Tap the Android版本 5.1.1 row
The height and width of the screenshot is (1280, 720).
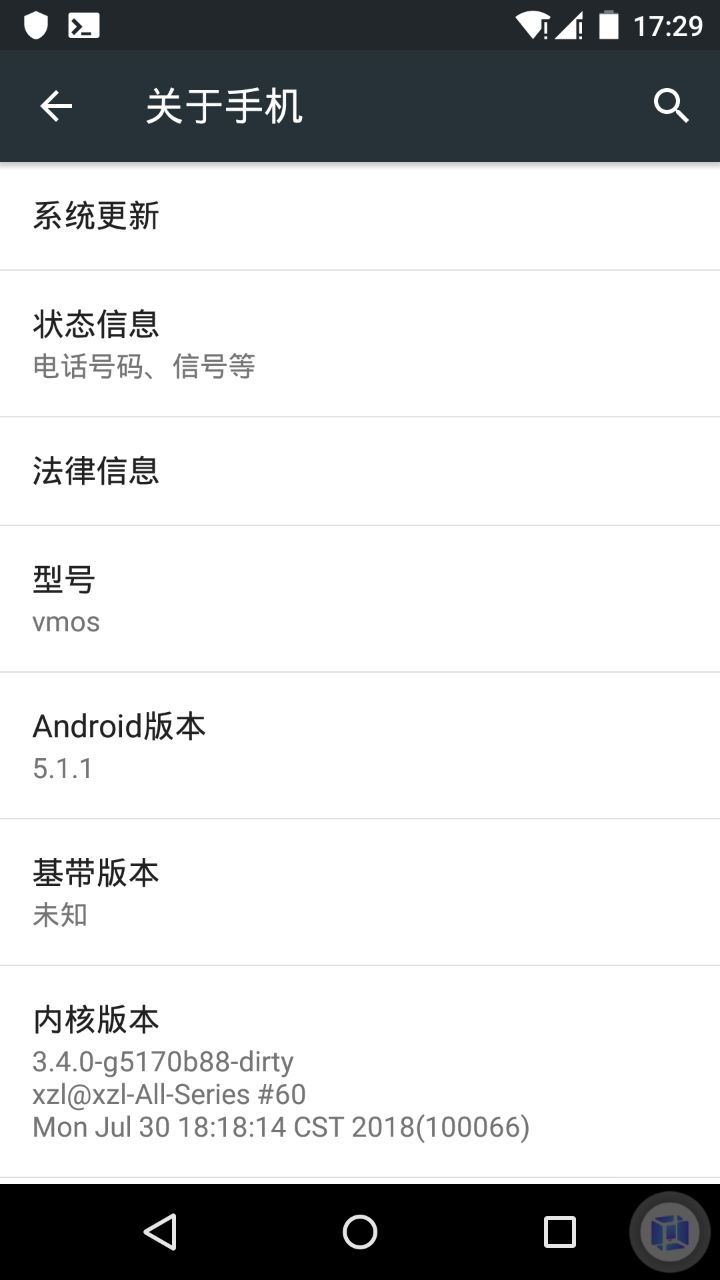[360, 746]
